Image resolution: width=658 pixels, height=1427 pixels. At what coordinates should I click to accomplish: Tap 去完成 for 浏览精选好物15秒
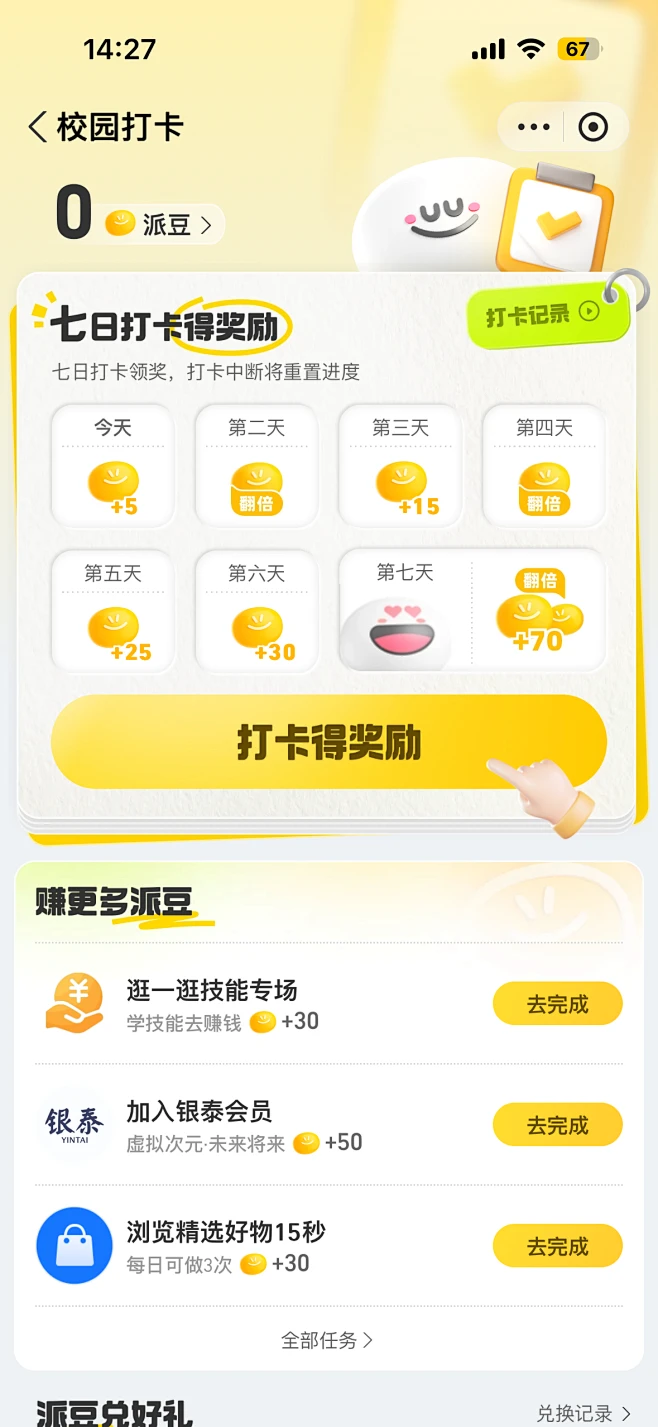pos(557,1246)
